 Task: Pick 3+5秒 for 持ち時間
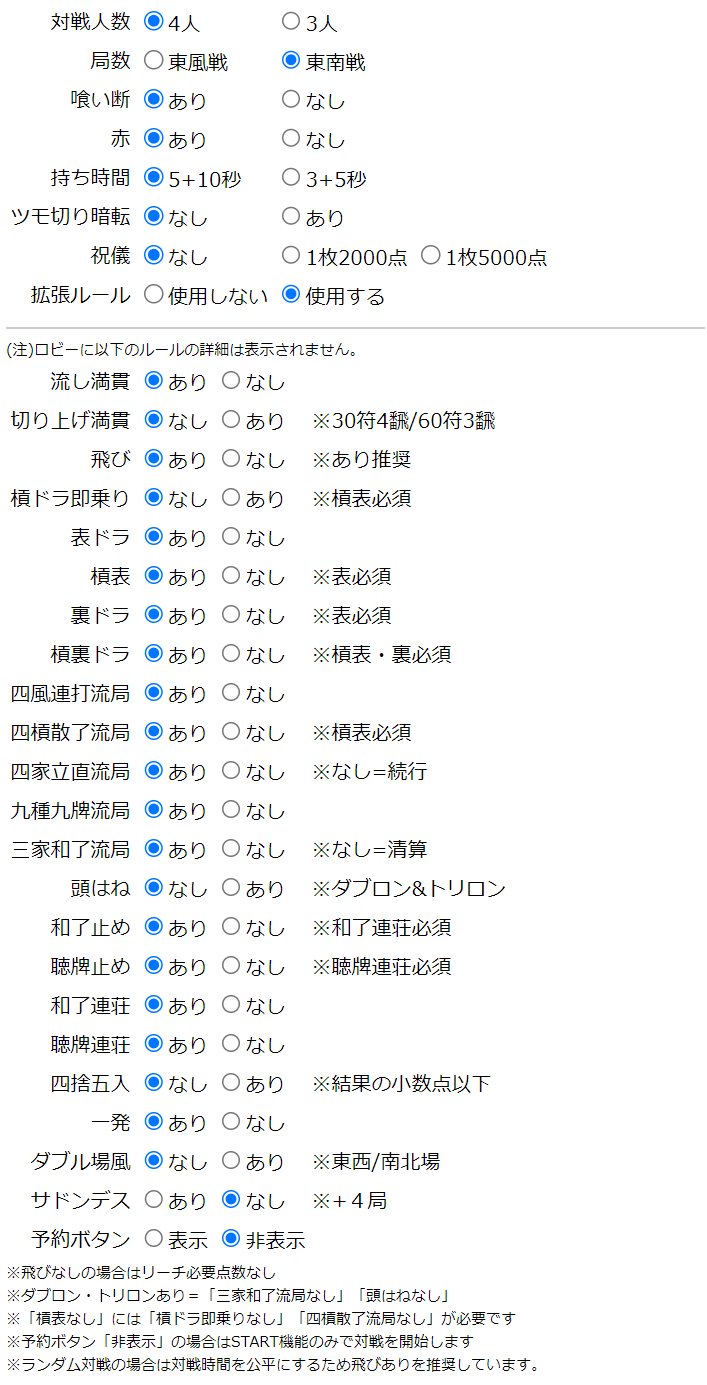pyautogui.click(x=291, y=177)
